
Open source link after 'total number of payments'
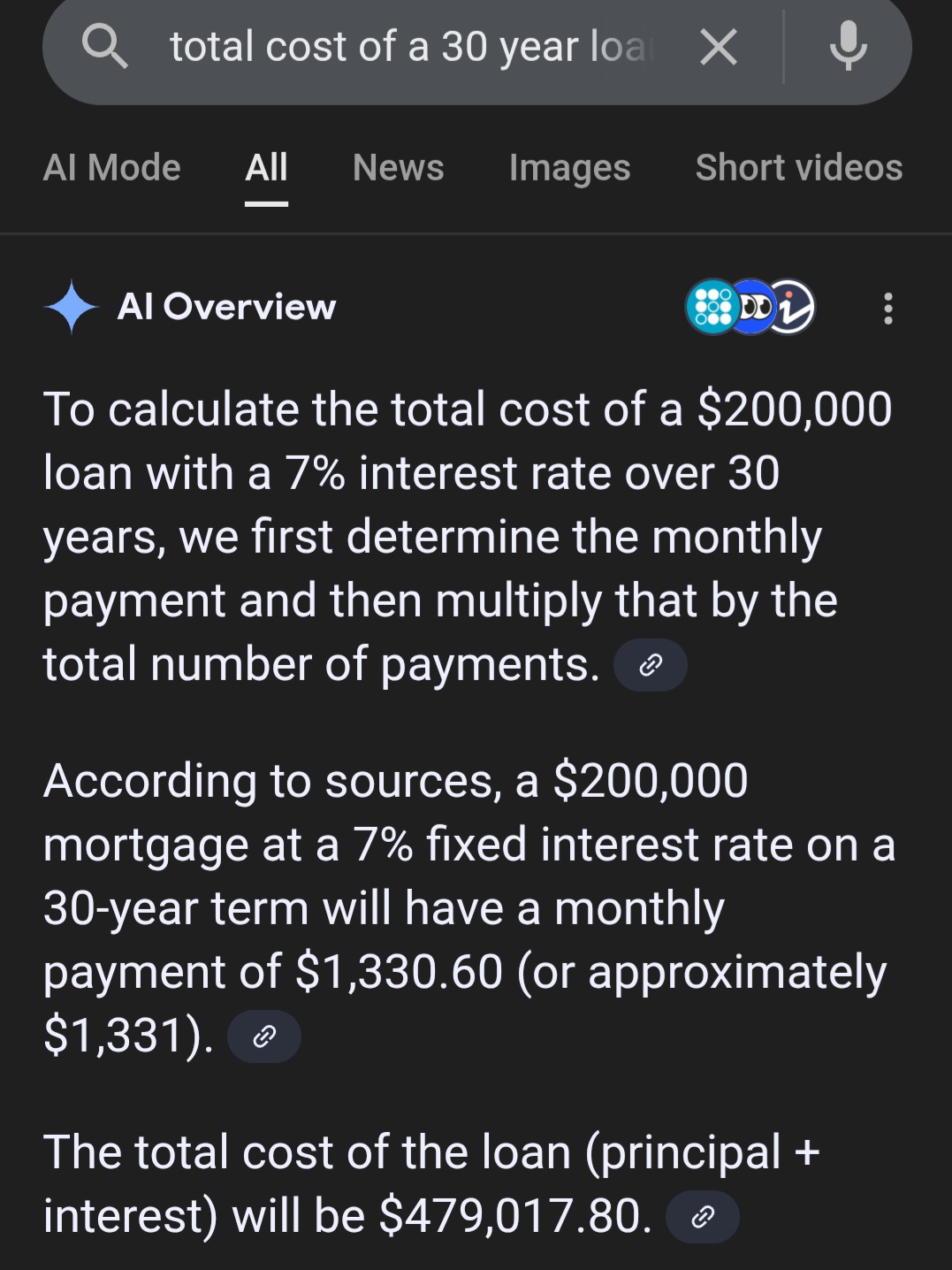click(x=651, y=665)
